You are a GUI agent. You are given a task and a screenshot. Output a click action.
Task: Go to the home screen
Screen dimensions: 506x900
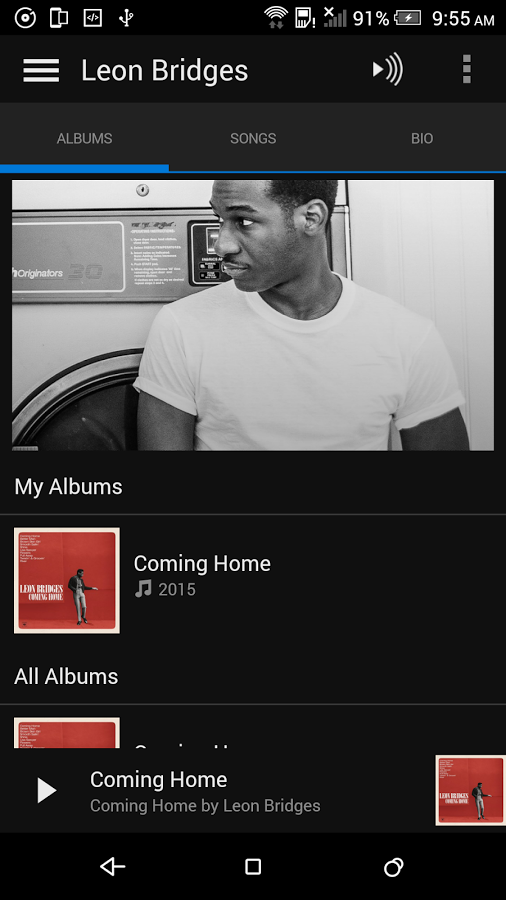253,867
